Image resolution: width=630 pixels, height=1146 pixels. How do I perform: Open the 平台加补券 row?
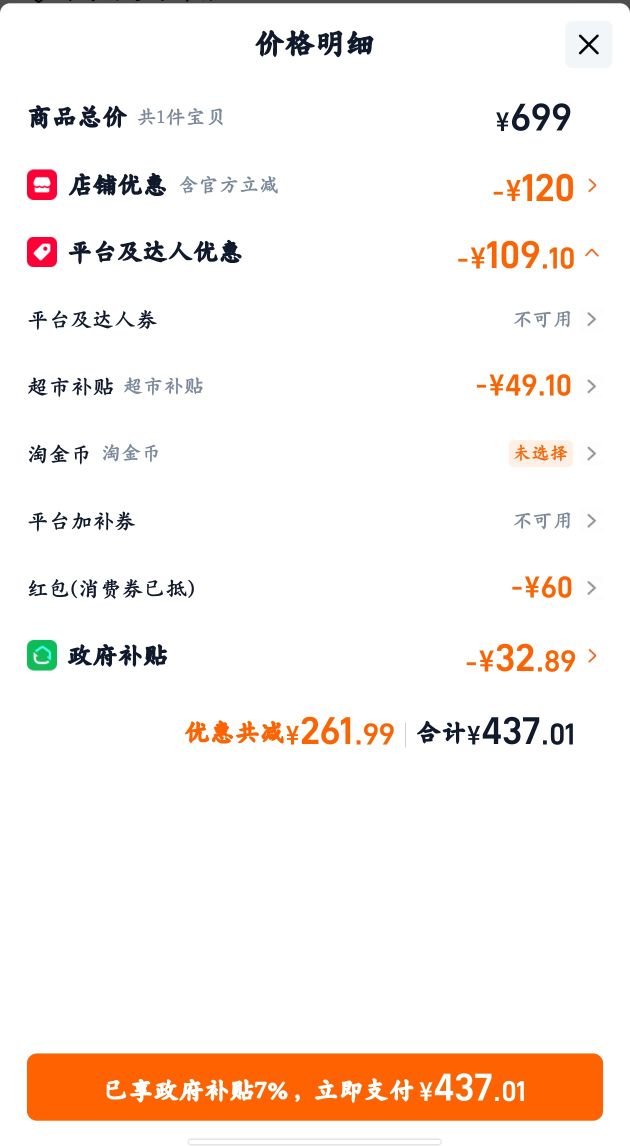(314, 521)
